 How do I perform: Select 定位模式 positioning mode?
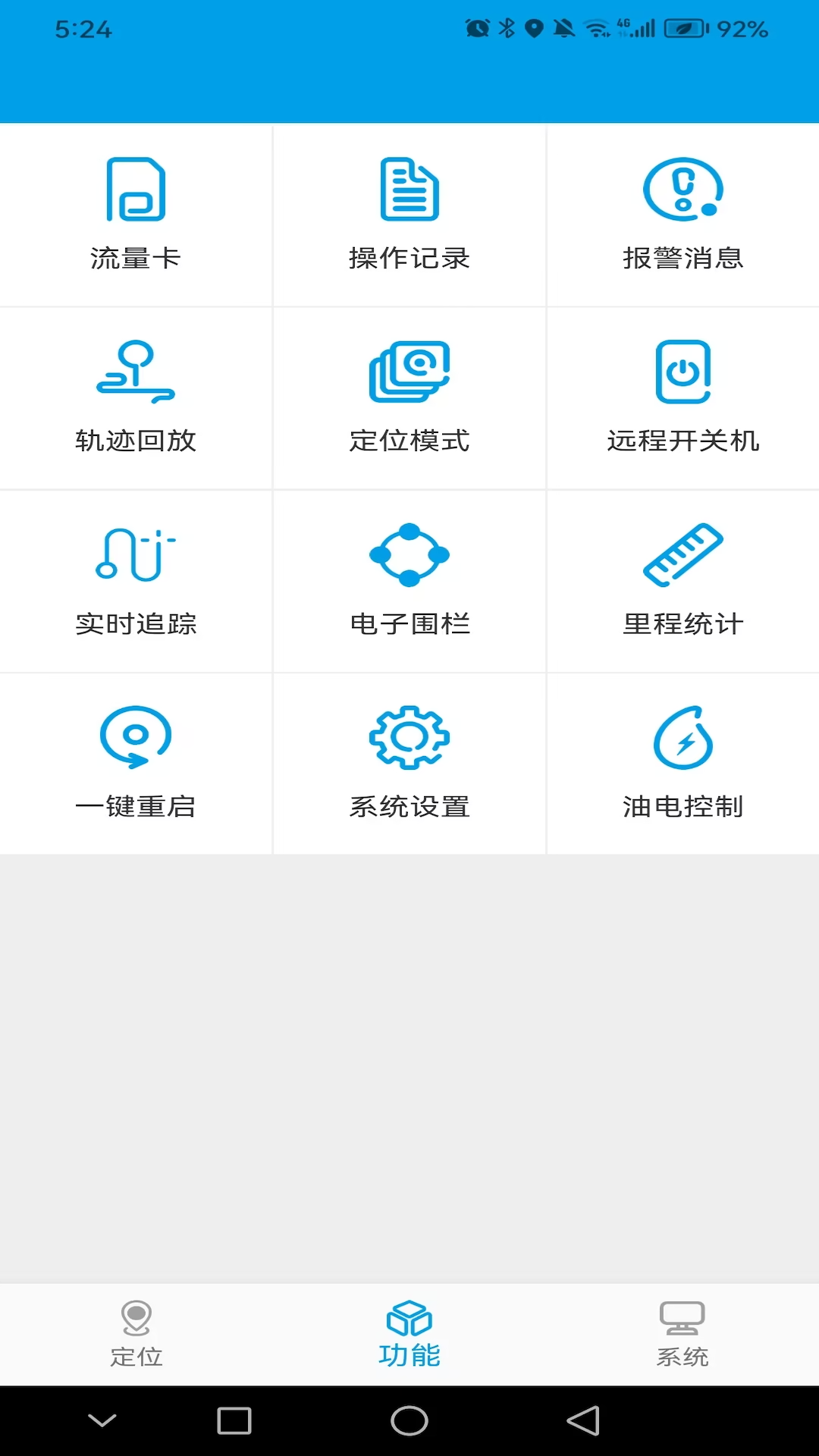pyautogui.click(x=409, y=398)
